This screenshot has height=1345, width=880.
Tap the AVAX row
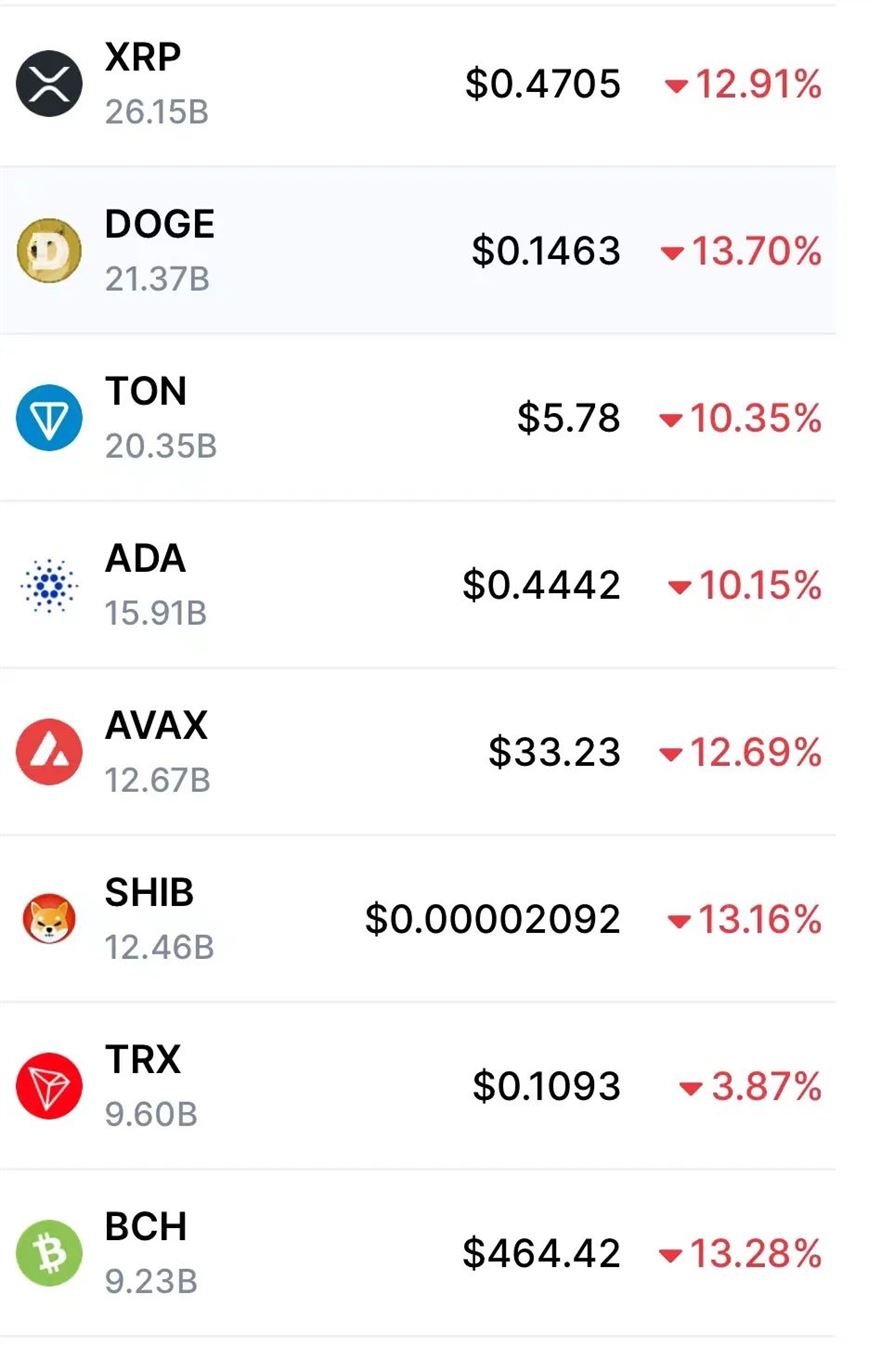pos(418,752)
